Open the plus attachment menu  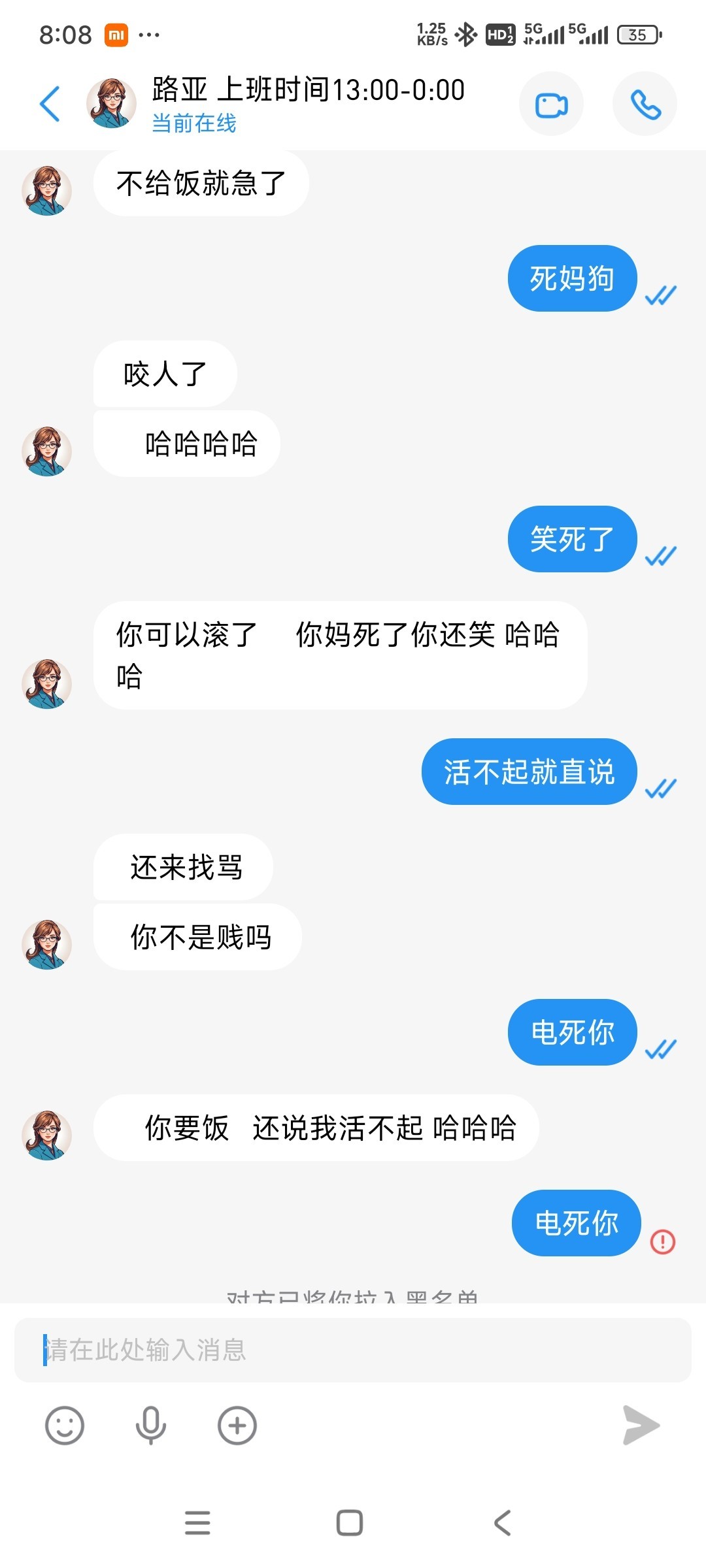coord(237,1426)
